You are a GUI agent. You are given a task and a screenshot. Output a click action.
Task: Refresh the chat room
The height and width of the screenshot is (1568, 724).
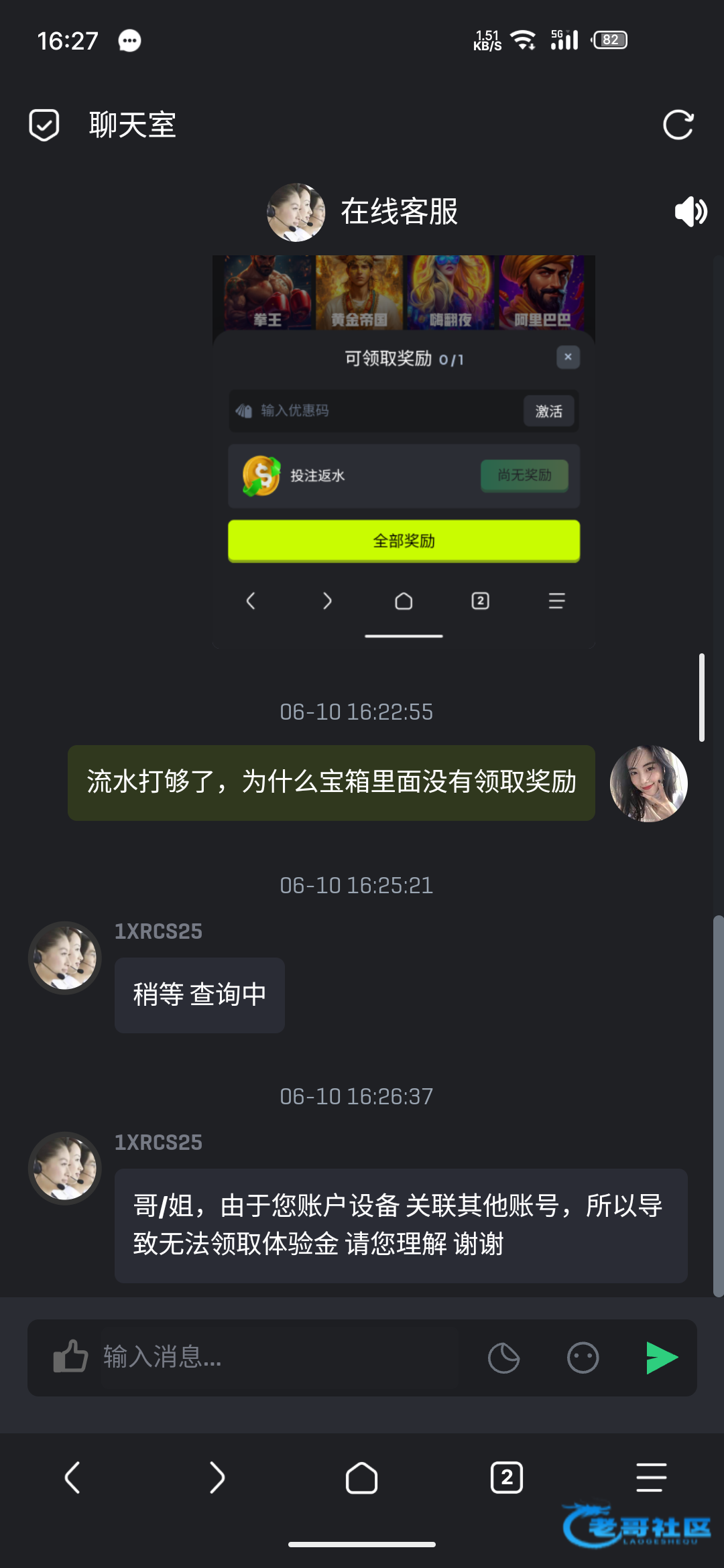(678, 125)
